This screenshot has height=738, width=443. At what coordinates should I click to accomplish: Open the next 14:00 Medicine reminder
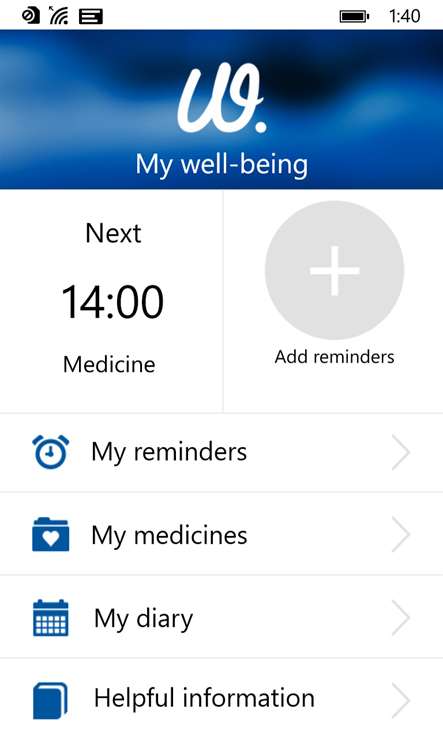click(111, 301)
